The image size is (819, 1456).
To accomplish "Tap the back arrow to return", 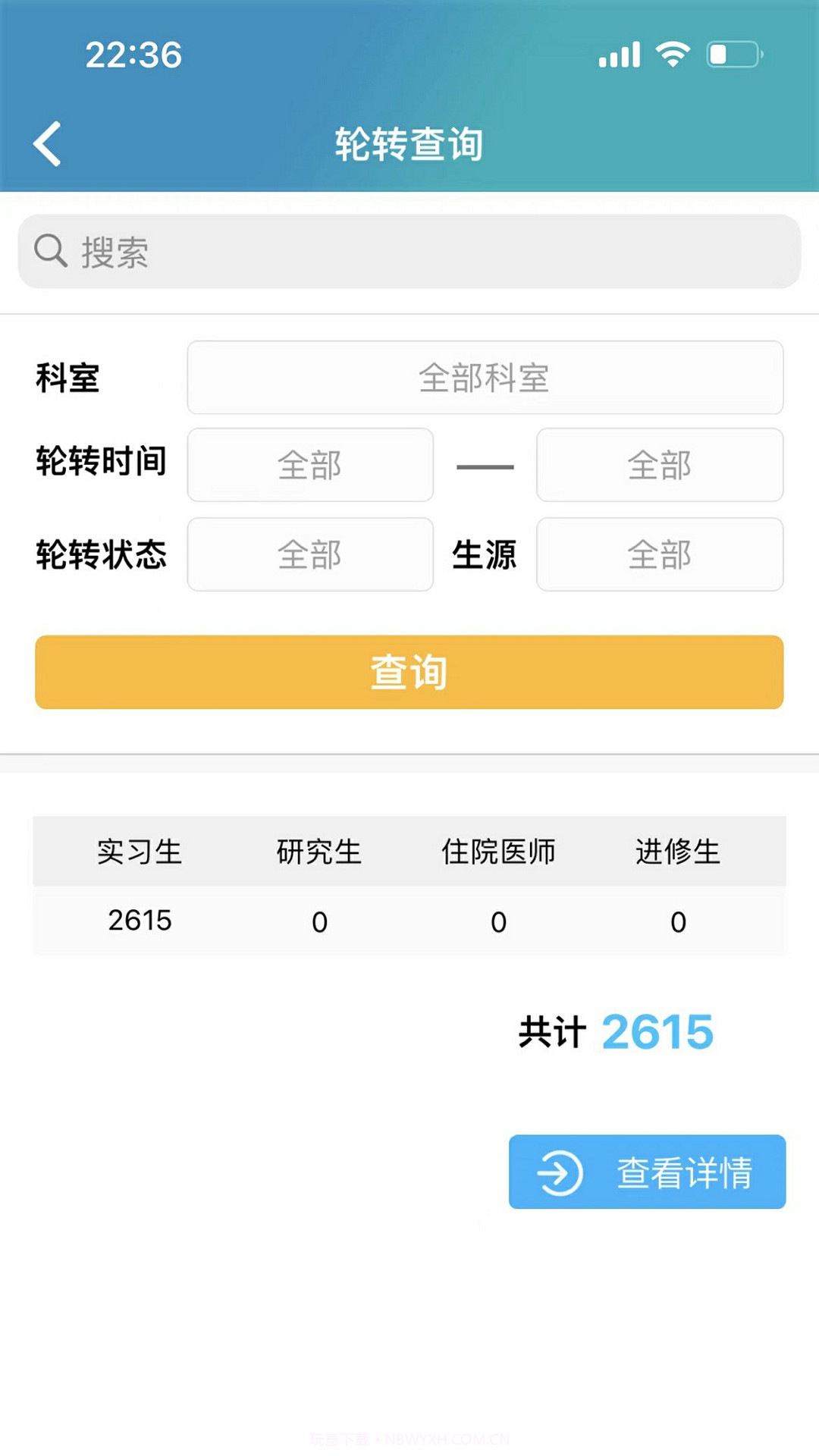I will pos(47,144).
